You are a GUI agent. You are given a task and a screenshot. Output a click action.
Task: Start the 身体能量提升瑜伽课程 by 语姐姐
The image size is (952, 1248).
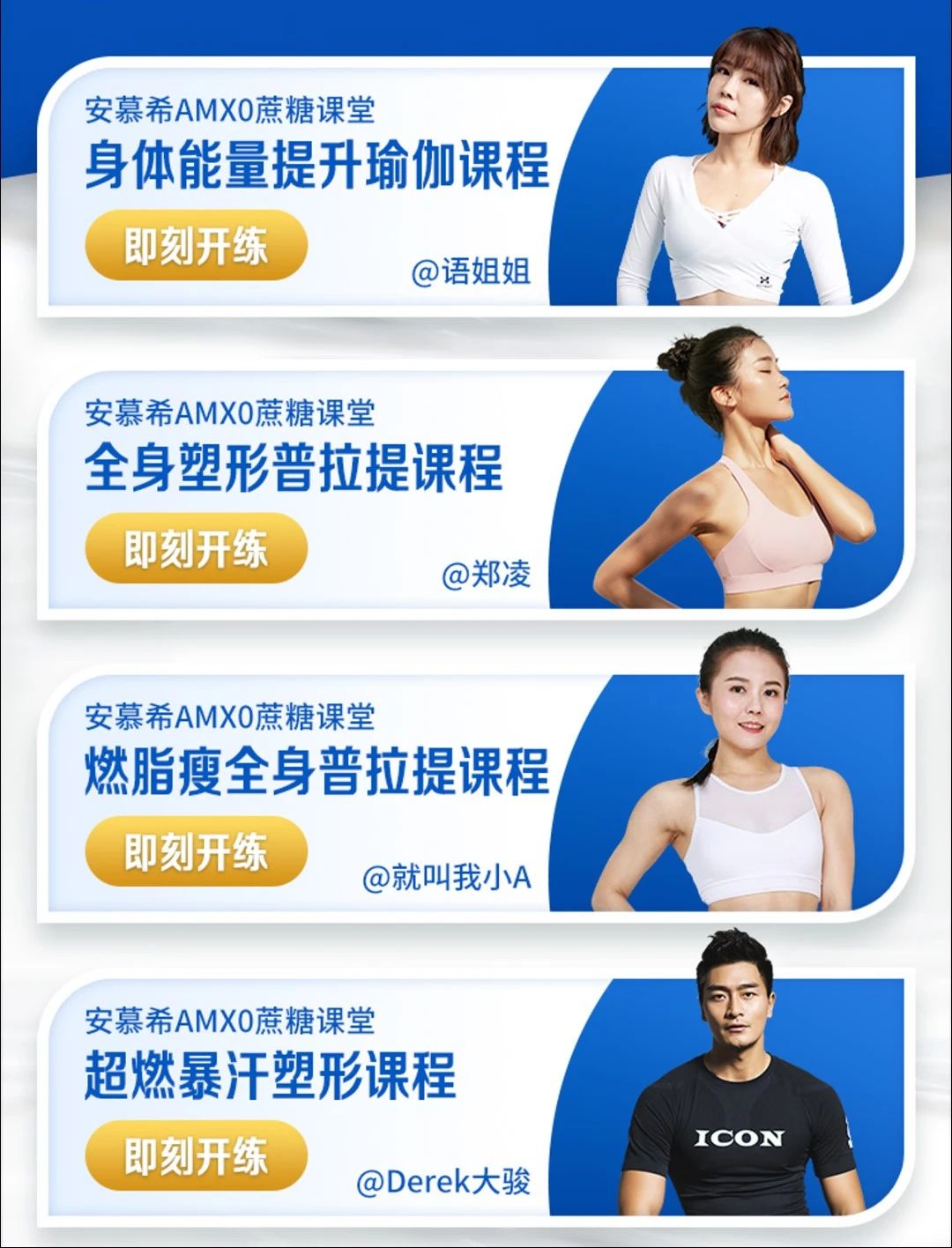(196, 246)
